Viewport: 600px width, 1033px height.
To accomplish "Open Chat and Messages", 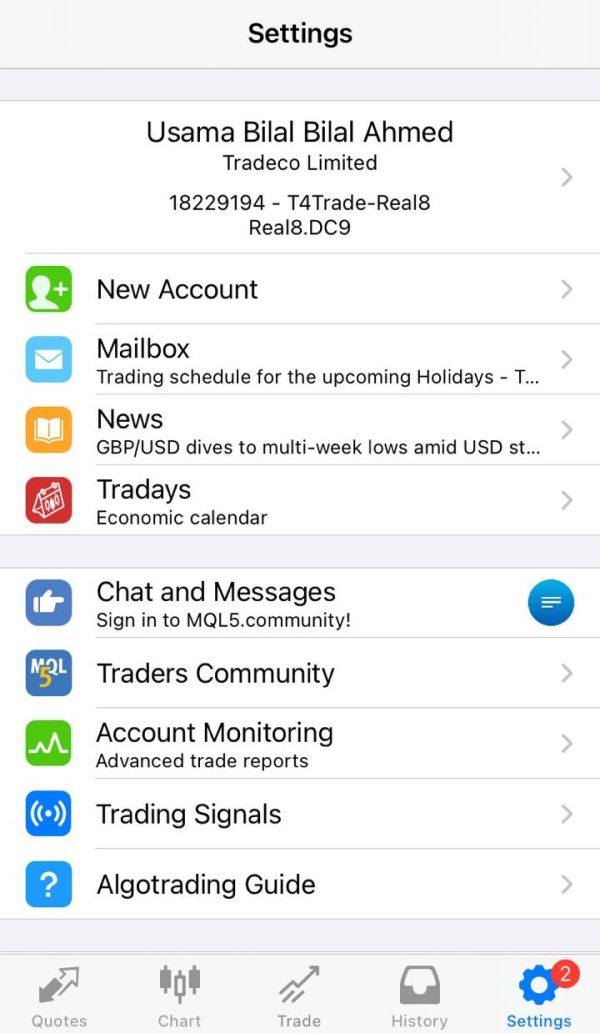I will pos(300,603).
